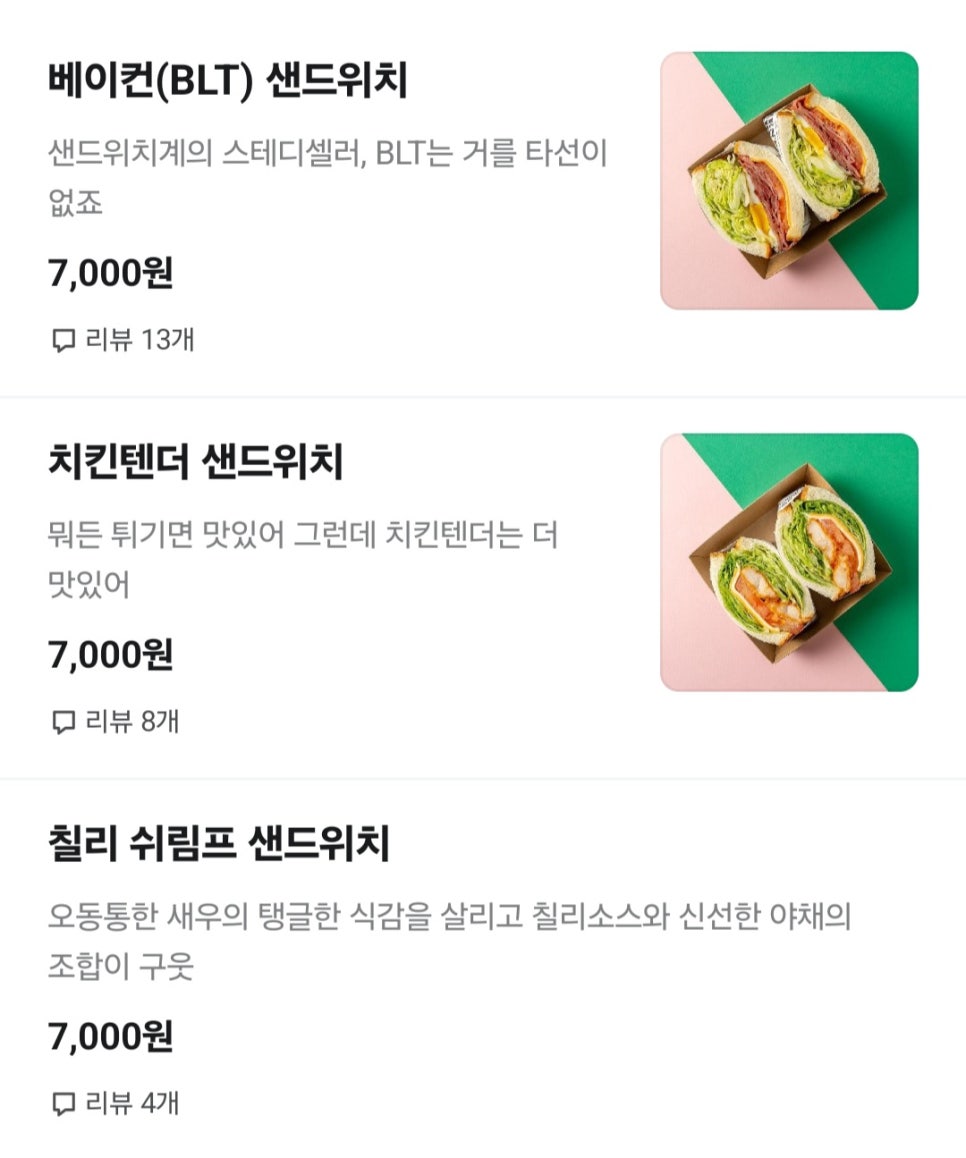View the 칠리 쉬림프 샌드위치 menu item

219,845
